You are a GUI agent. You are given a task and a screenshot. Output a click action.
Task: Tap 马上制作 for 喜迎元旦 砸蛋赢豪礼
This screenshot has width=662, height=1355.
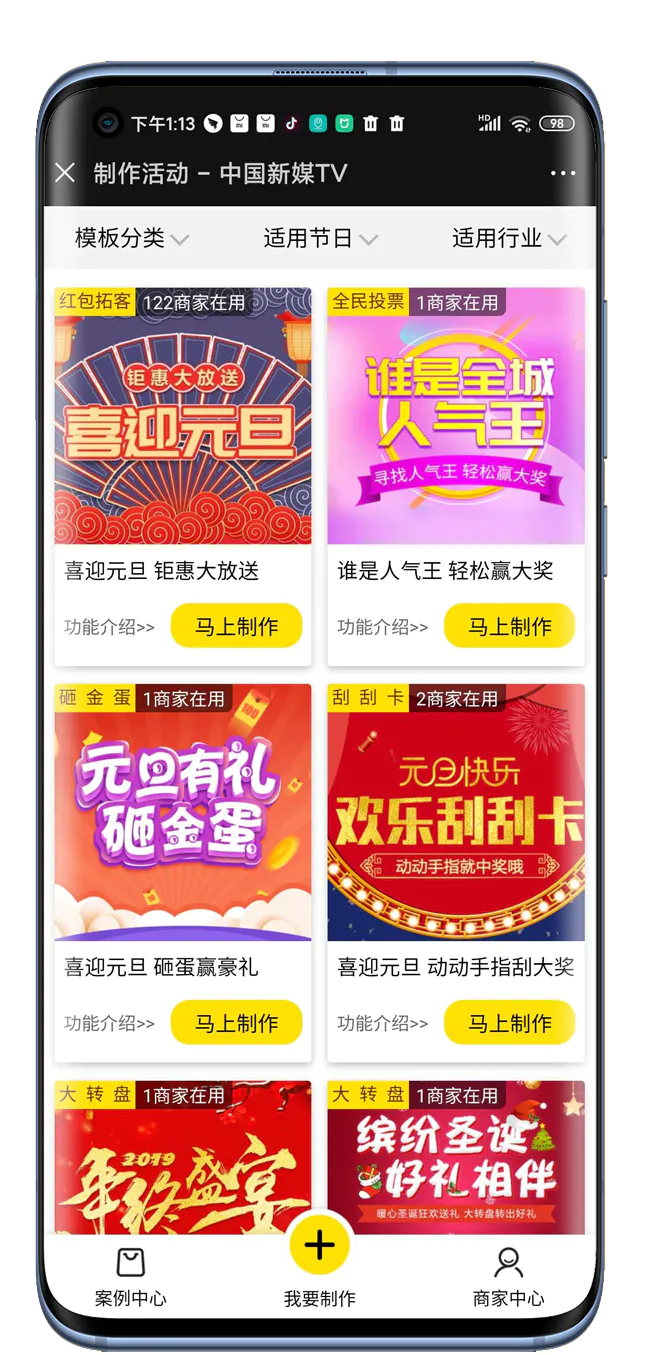pos(236,1023)
